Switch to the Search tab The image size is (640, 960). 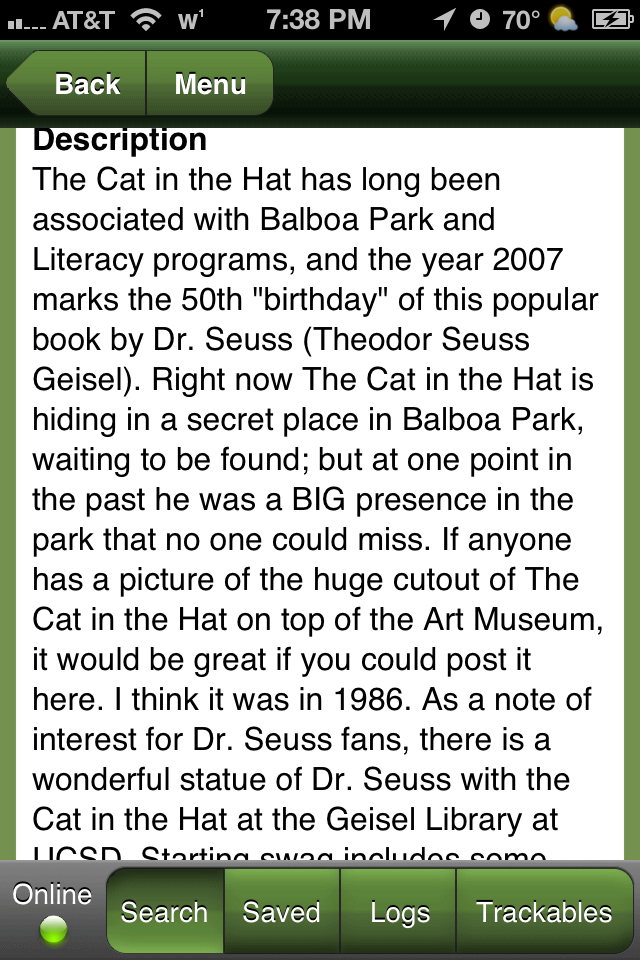coord(165,911)
